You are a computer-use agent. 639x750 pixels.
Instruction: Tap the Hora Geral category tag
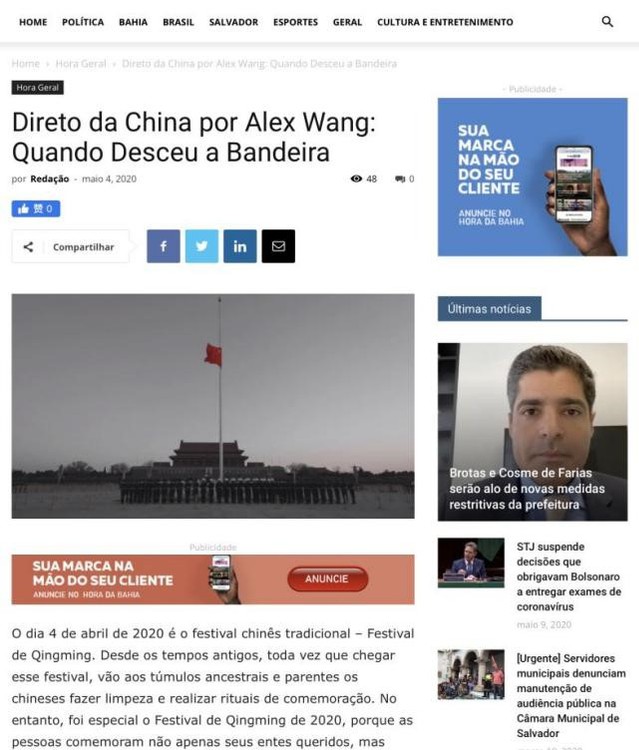pyautogui.click(x=38, y=88)
